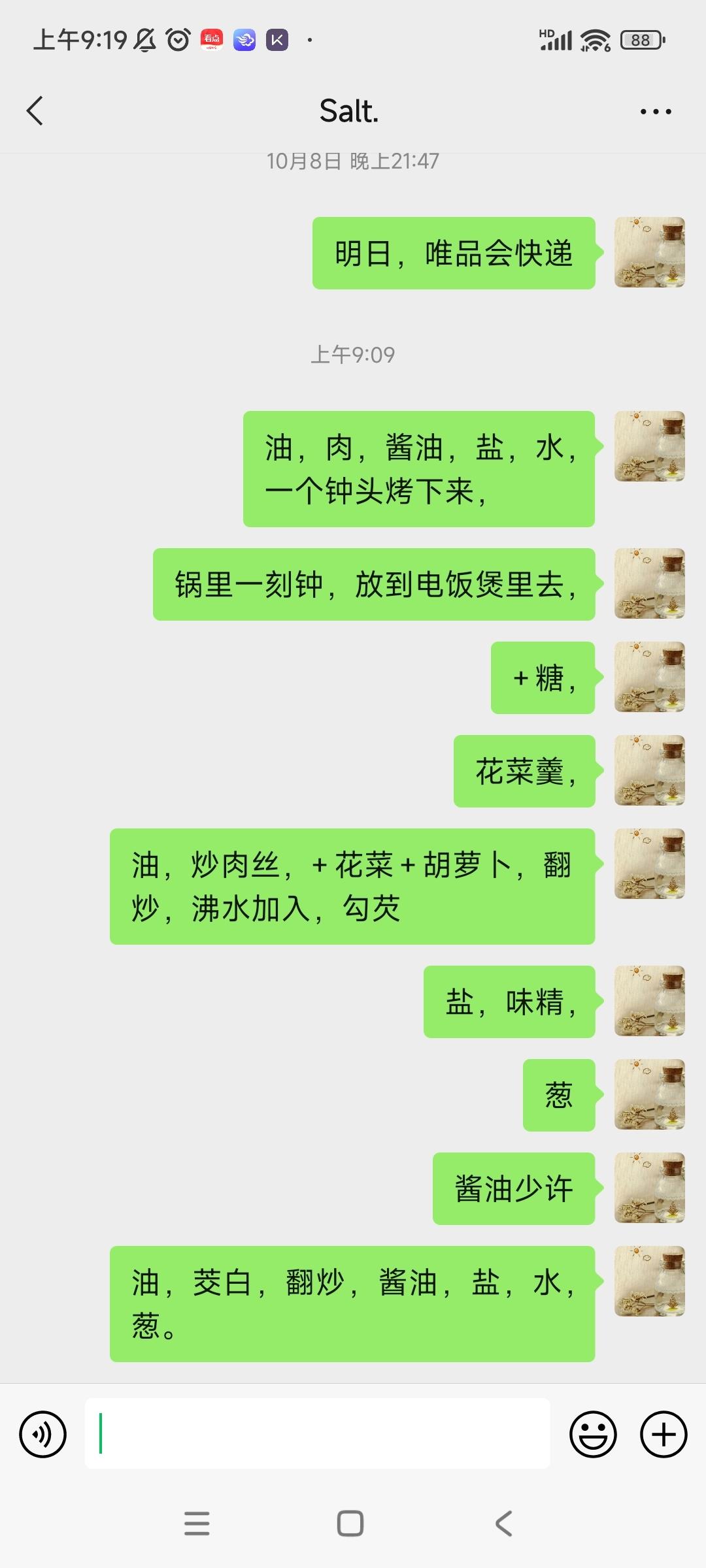Go back from the Salt. chat
Image resolution: width=706 pixels, height=1568 pixels.
point(35,111)
